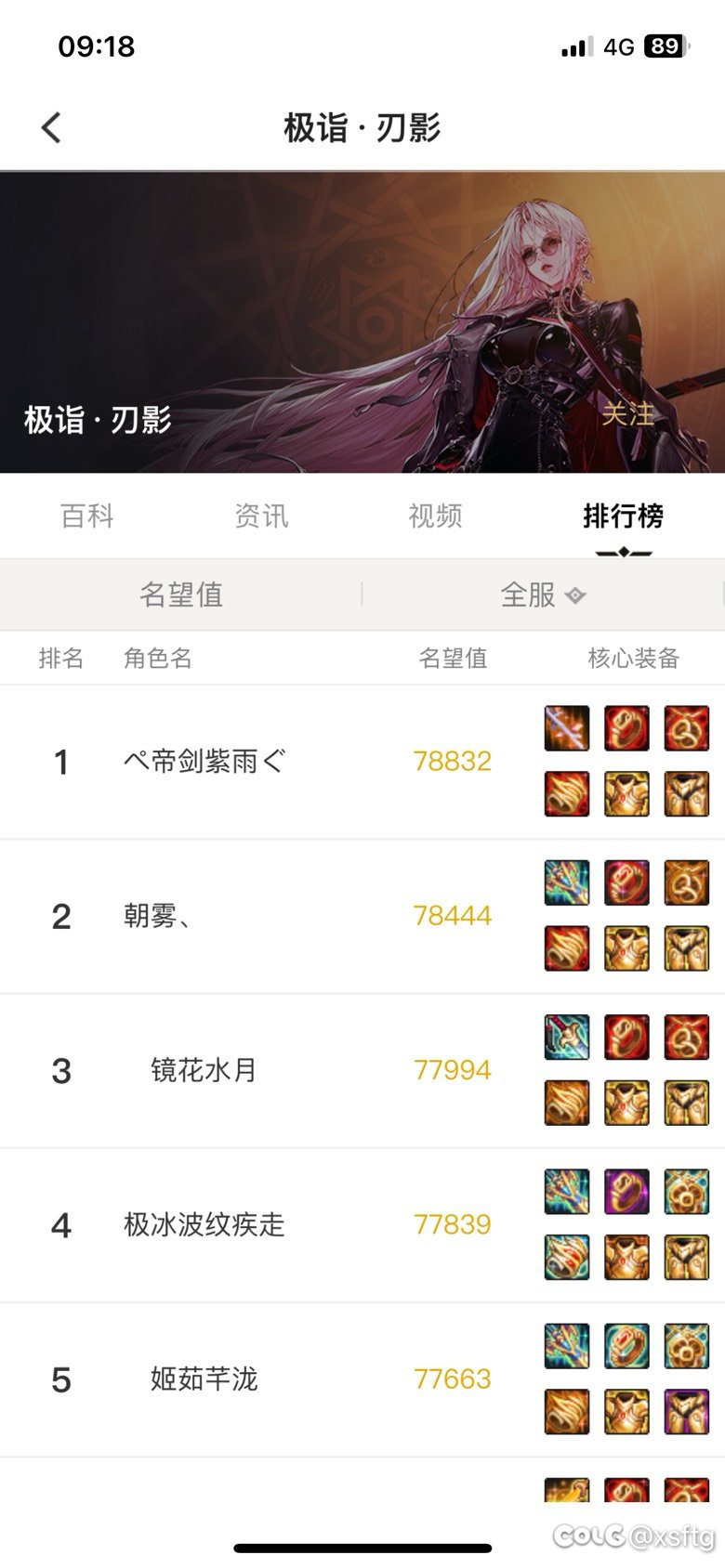Viewport: 725px width, 1568px height.
Task: View 姬茹芊泷's ranking details
Action: [x=362, y=1379]
